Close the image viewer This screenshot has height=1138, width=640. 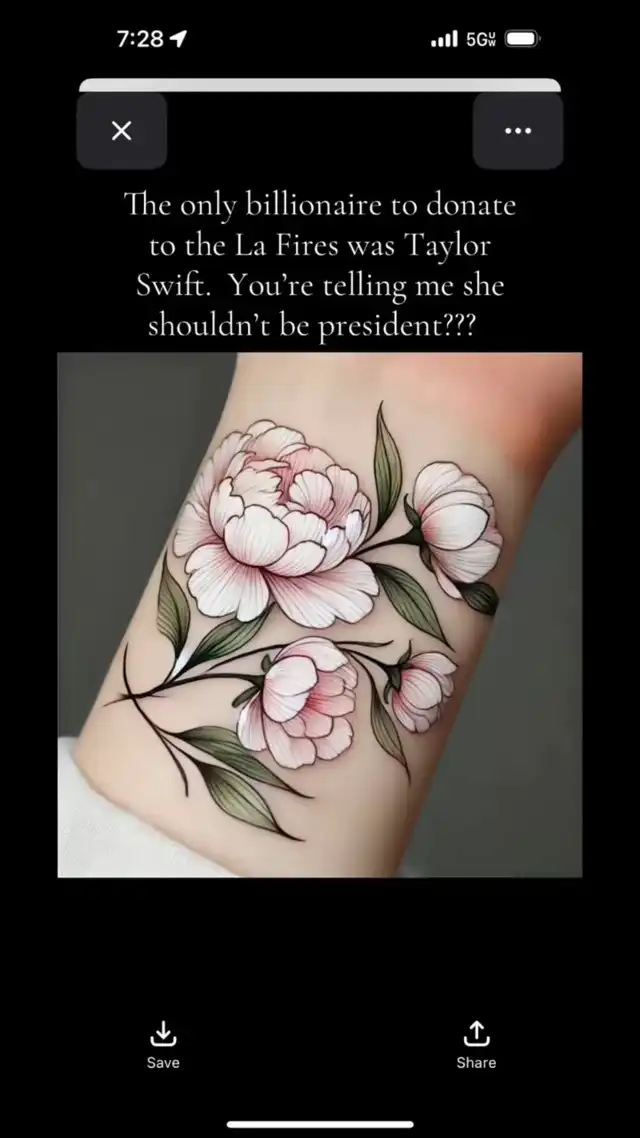pos(121,131)
